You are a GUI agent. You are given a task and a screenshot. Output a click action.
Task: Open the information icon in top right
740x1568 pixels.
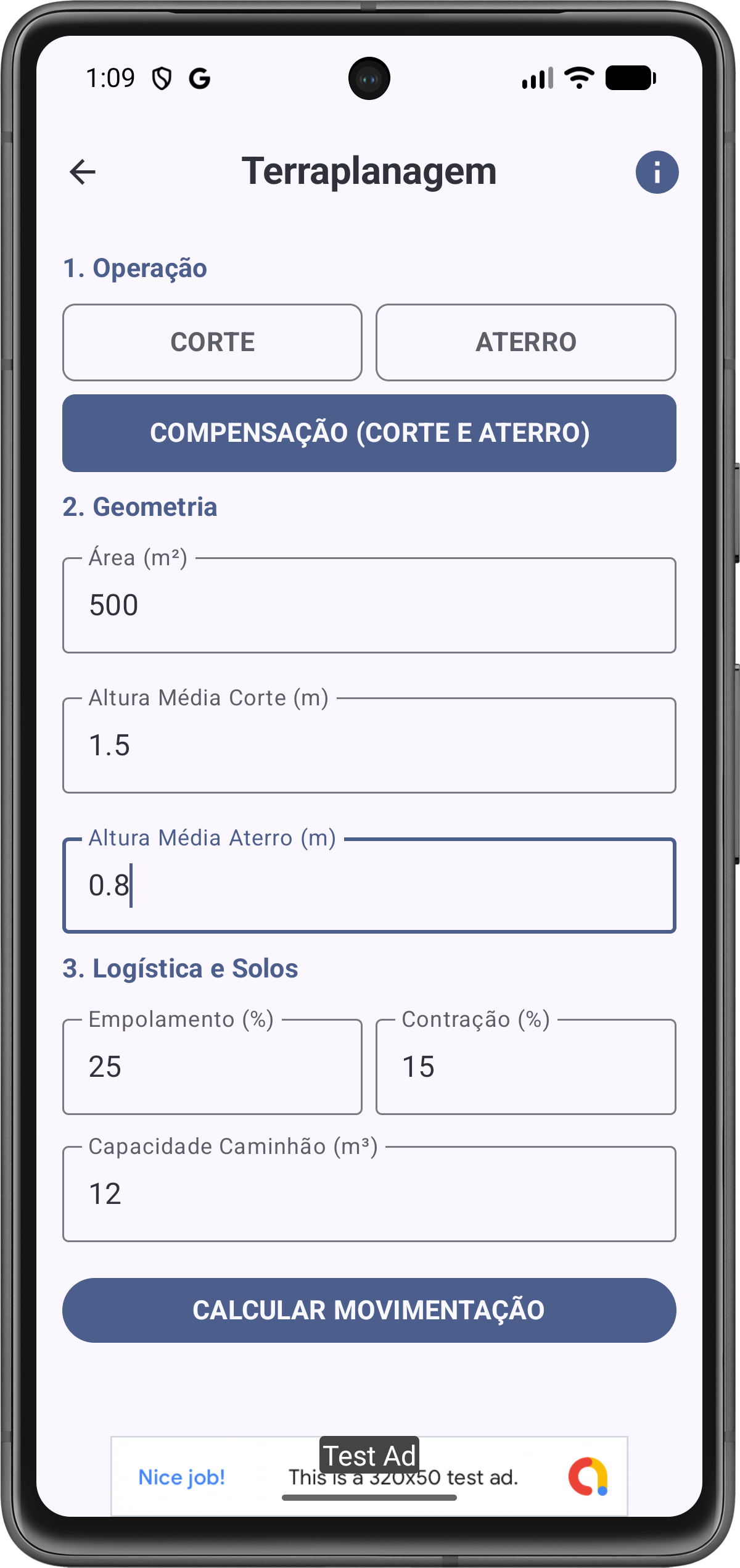coord(657,173)
